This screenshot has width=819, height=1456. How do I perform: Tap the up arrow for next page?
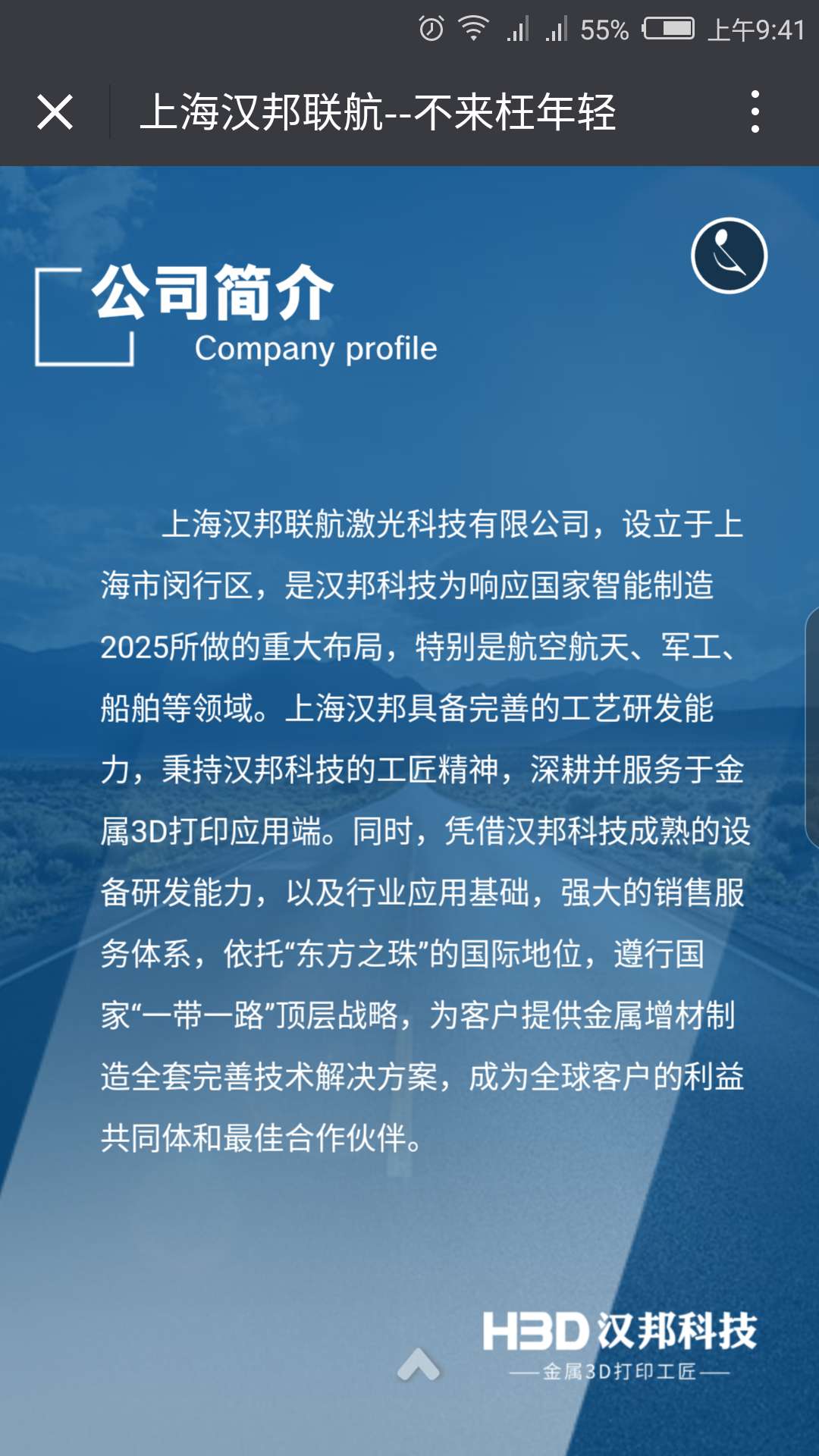419,1364
